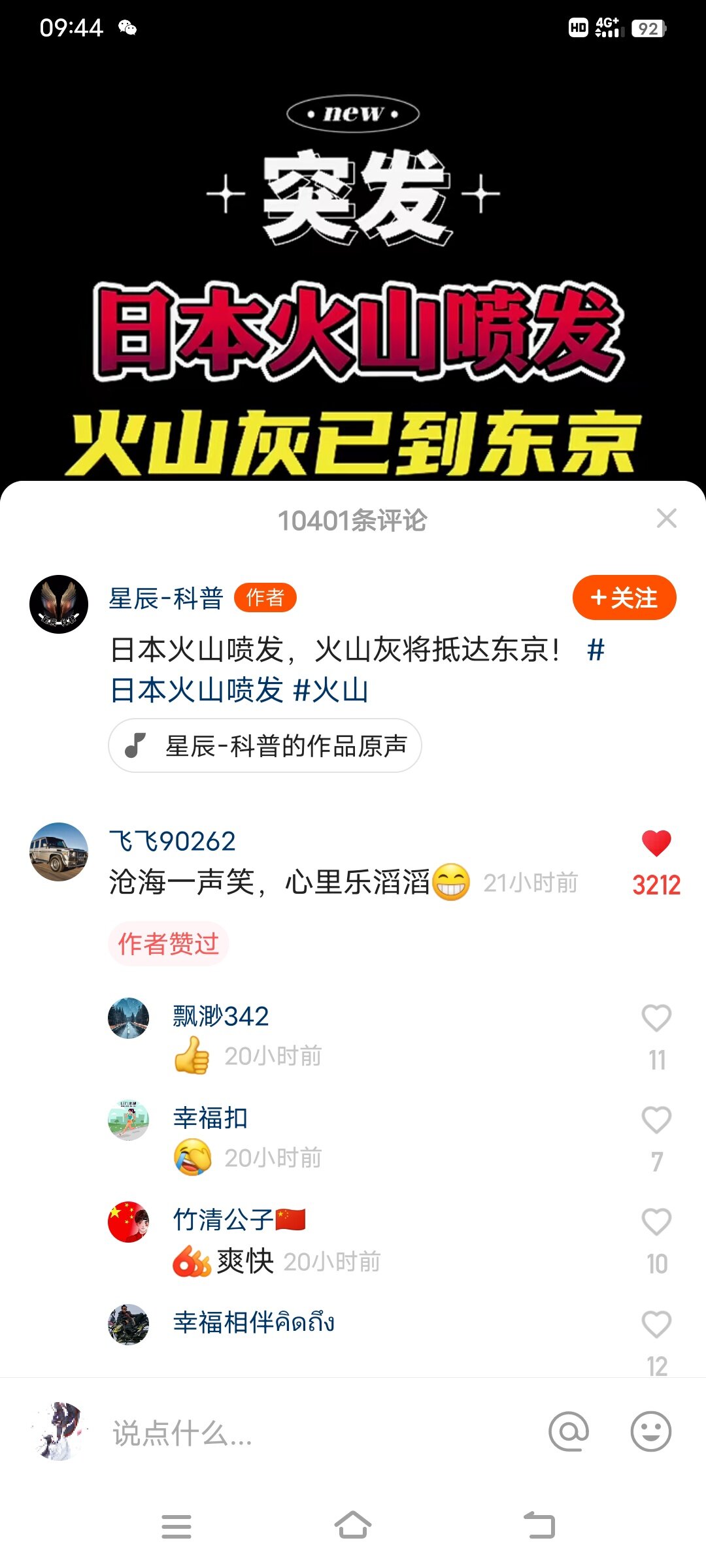This screenshot has height=1568, width=706.
Task: Like the reply from 竹清公子
Action: [x=656, y=1222]
